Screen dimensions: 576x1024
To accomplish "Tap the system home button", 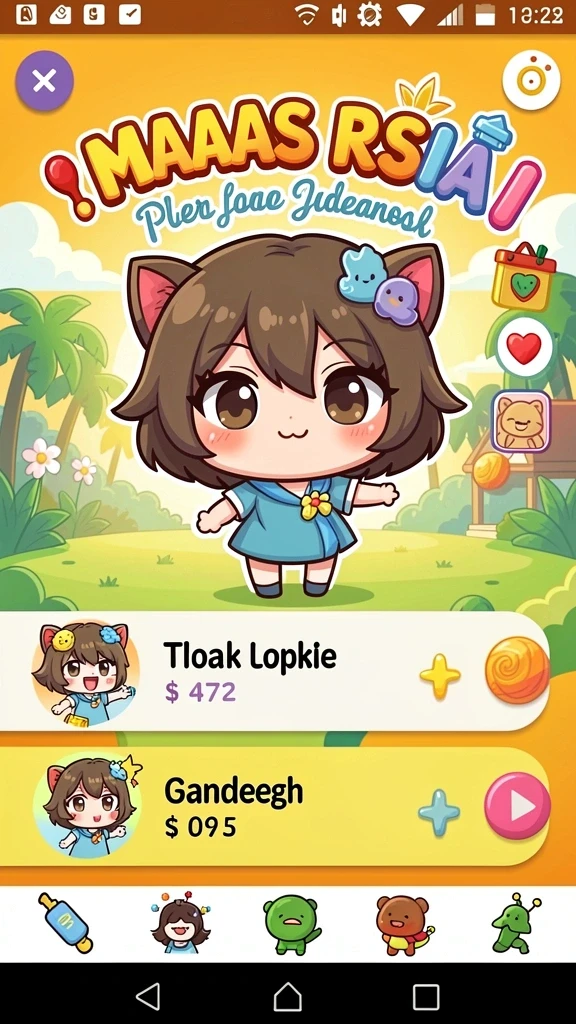I will (x=287, y=997).
